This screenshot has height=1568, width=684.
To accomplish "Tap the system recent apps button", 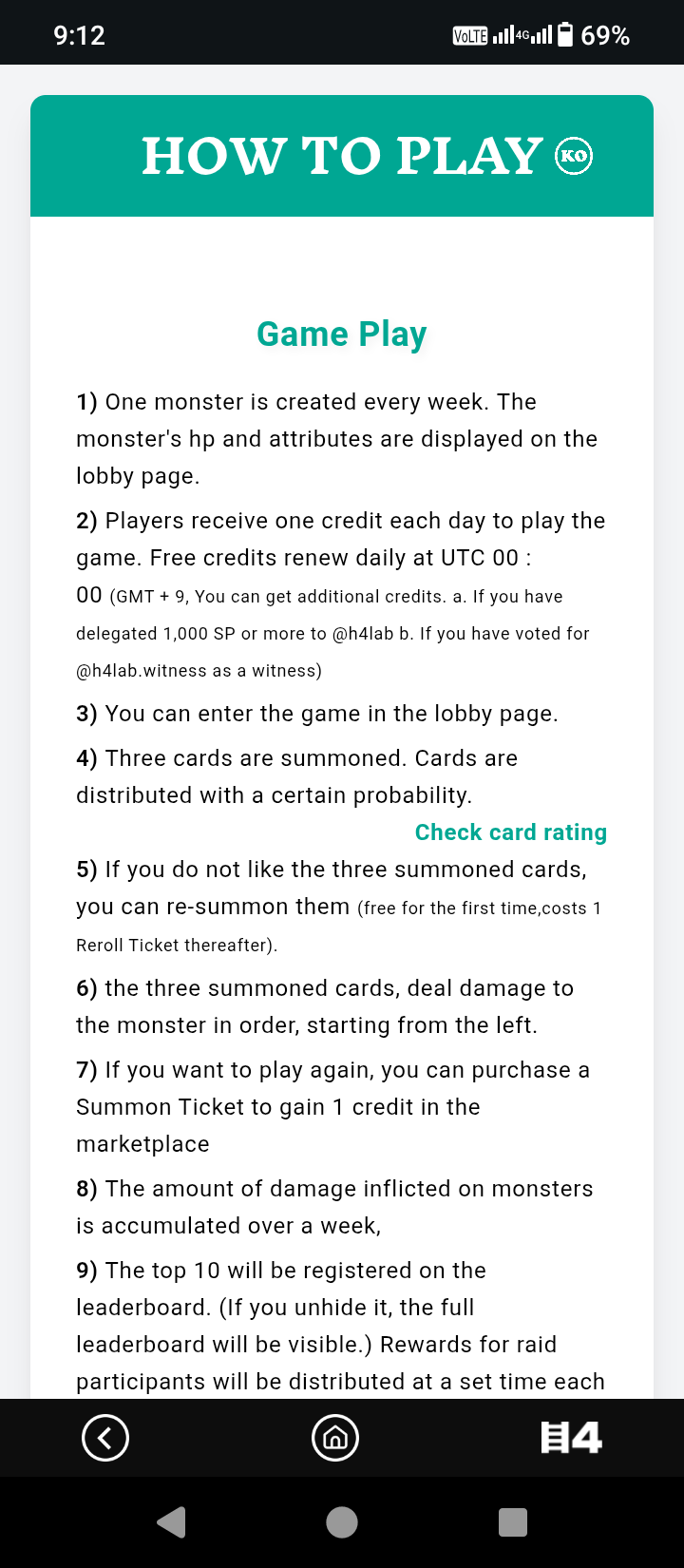I will tap(512, 1522).
